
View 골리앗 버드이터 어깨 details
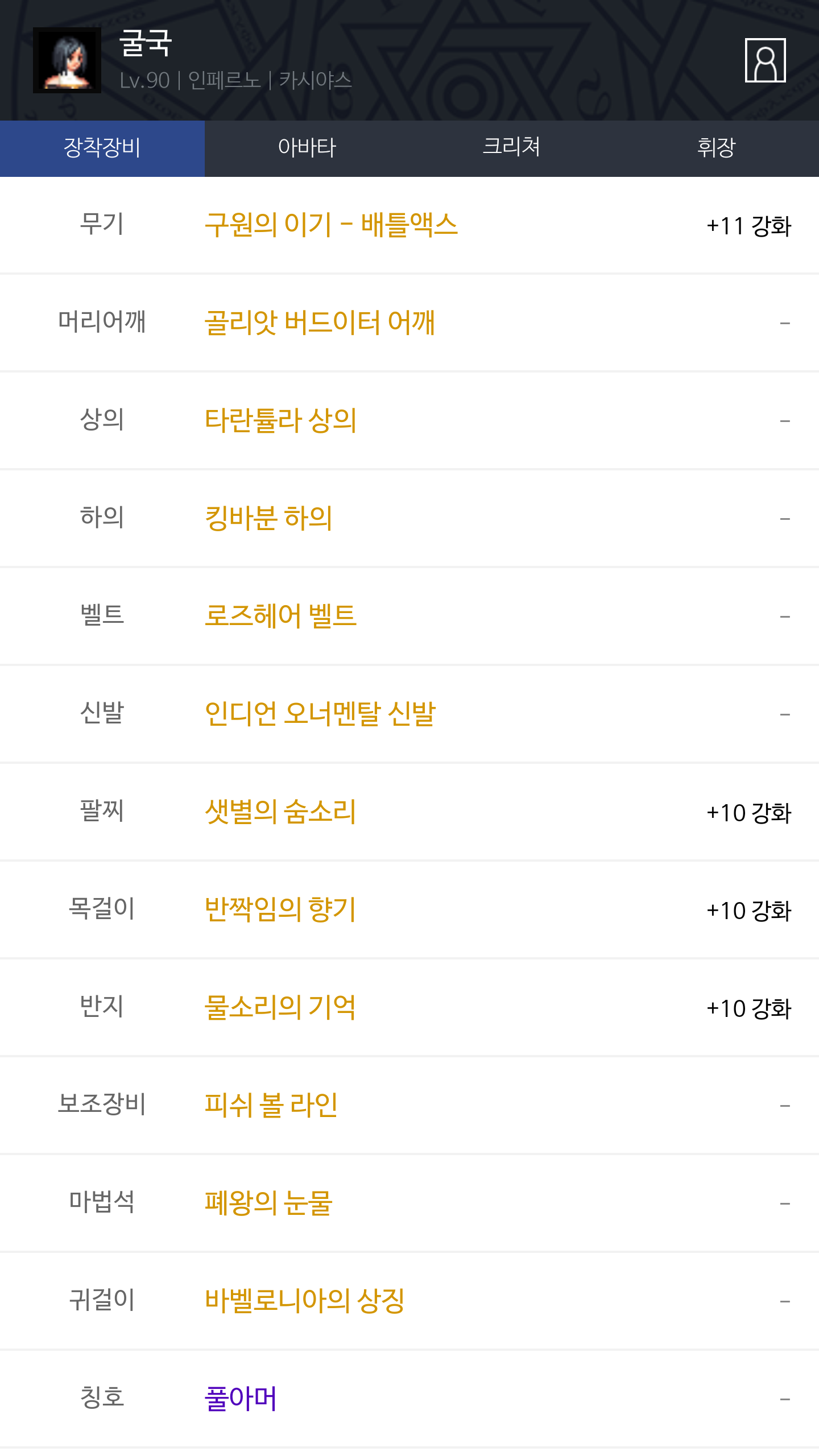[x=320, y=322]
